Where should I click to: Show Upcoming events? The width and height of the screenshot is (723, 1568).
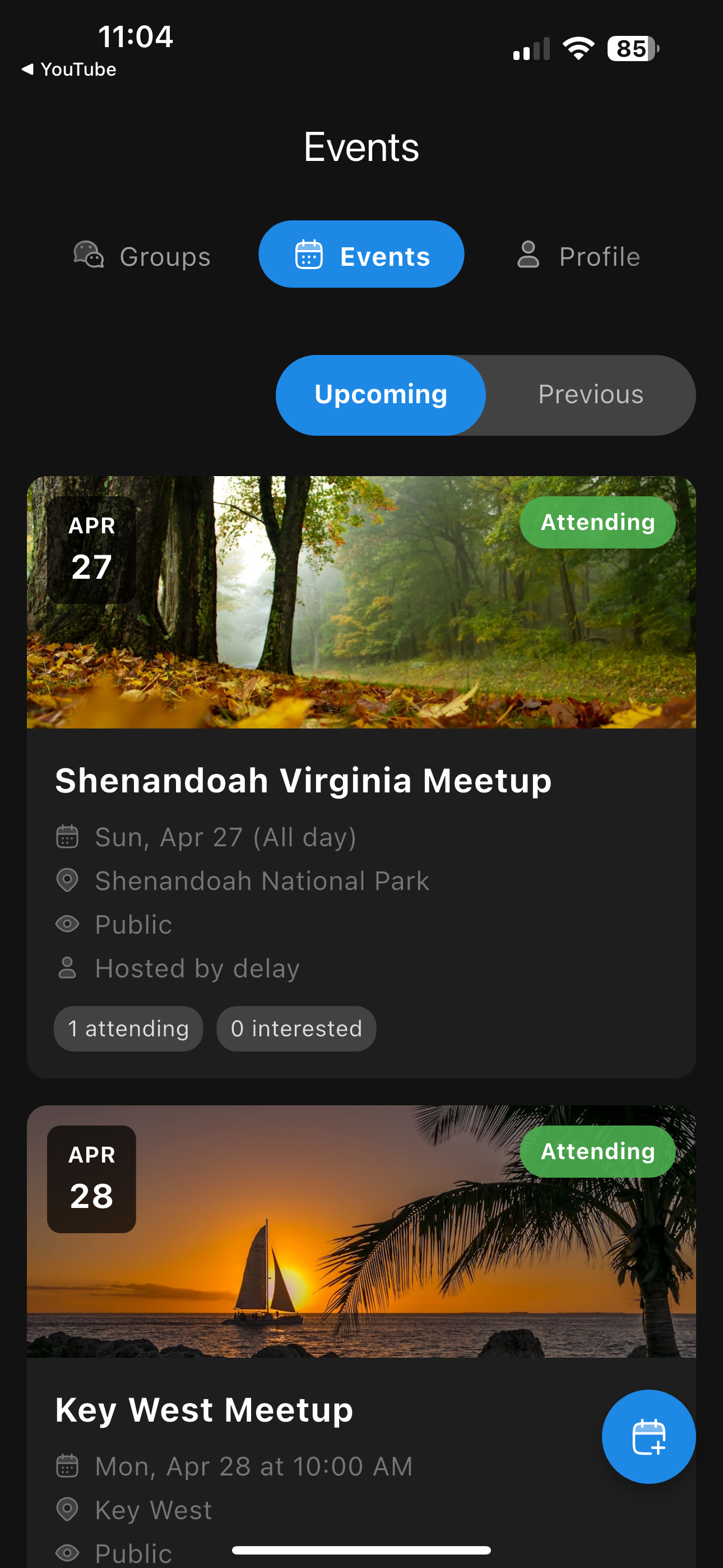pos(381,394)
